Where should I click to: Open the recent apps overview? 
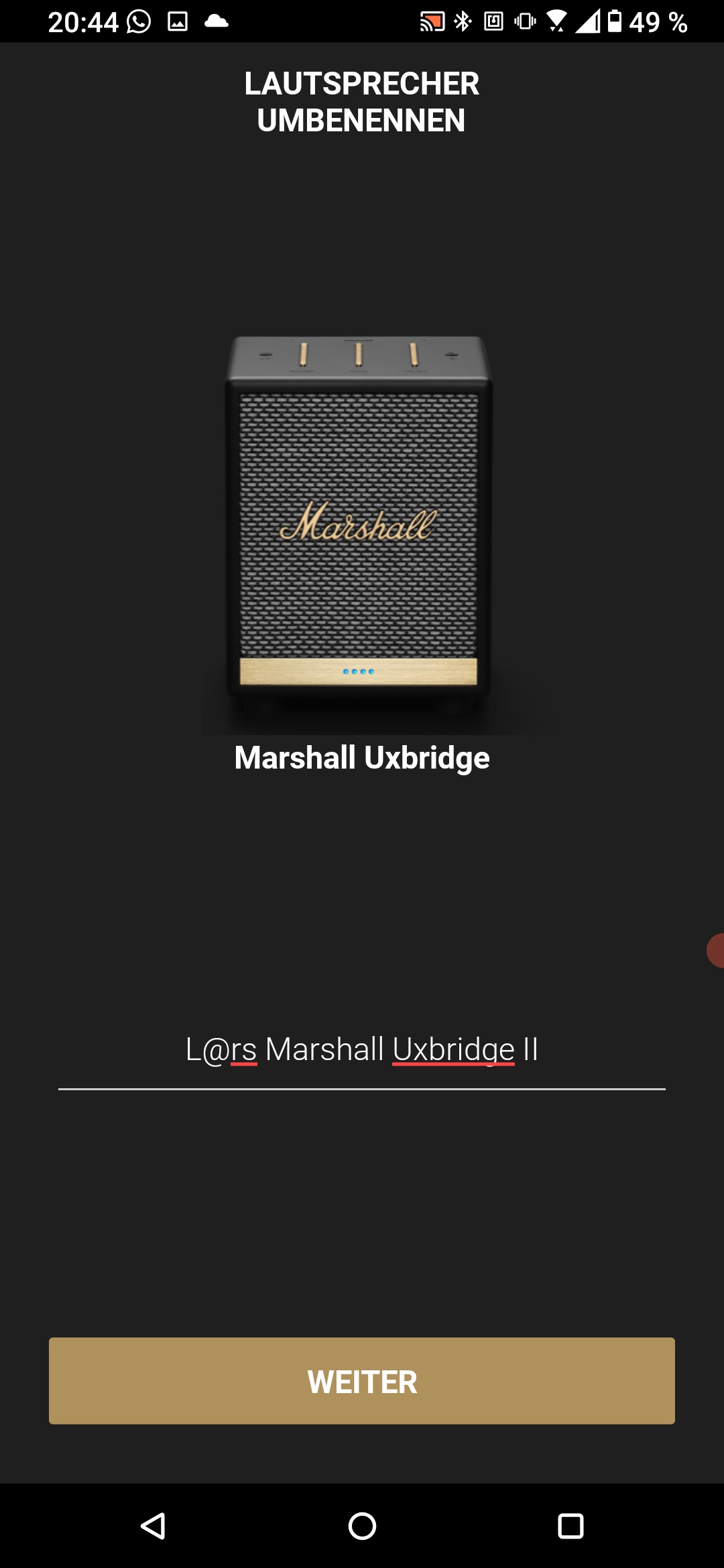click(x=570, y=1526)
